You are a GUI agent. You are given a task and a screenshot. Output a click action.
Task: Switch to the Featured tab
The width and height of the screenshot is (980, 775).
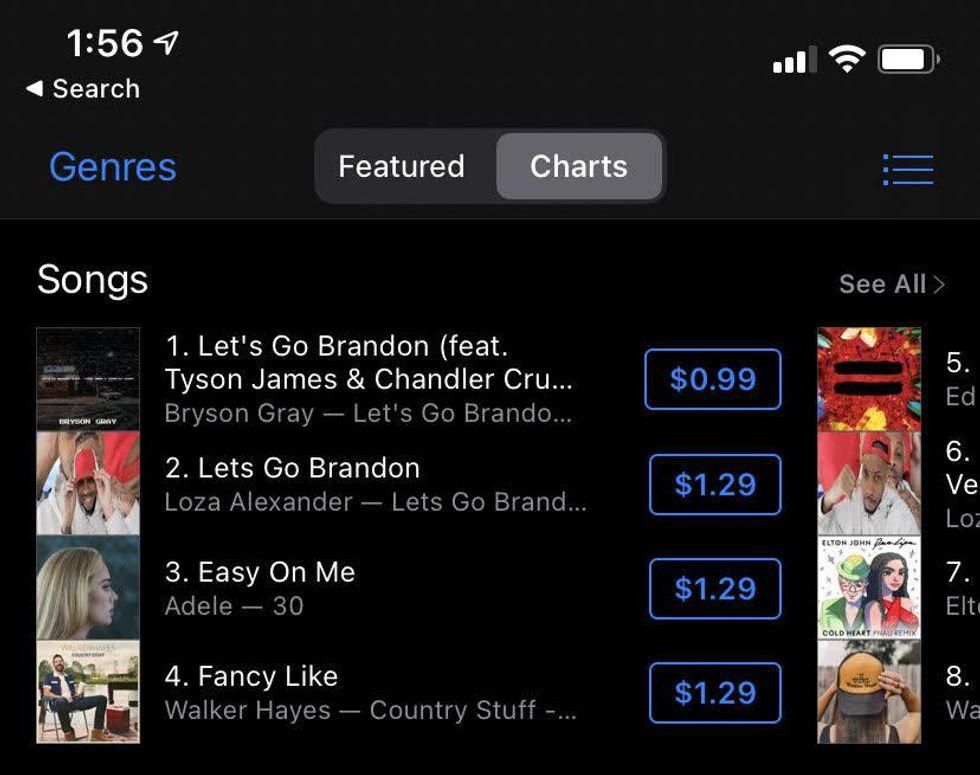tap(401, 166)
